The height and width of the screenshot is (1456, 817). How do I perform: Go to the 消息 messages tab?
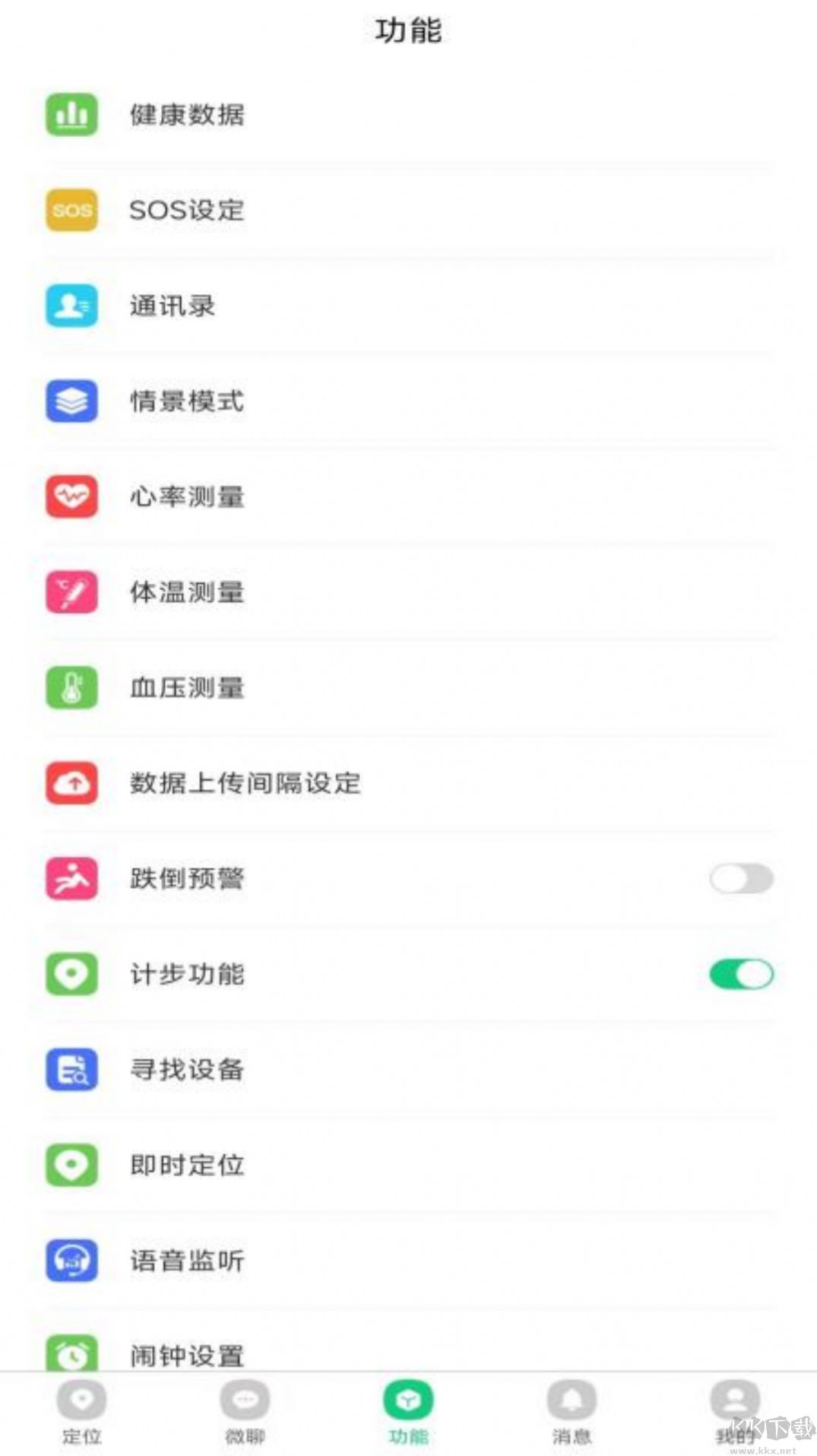[x=572, y=1413]
